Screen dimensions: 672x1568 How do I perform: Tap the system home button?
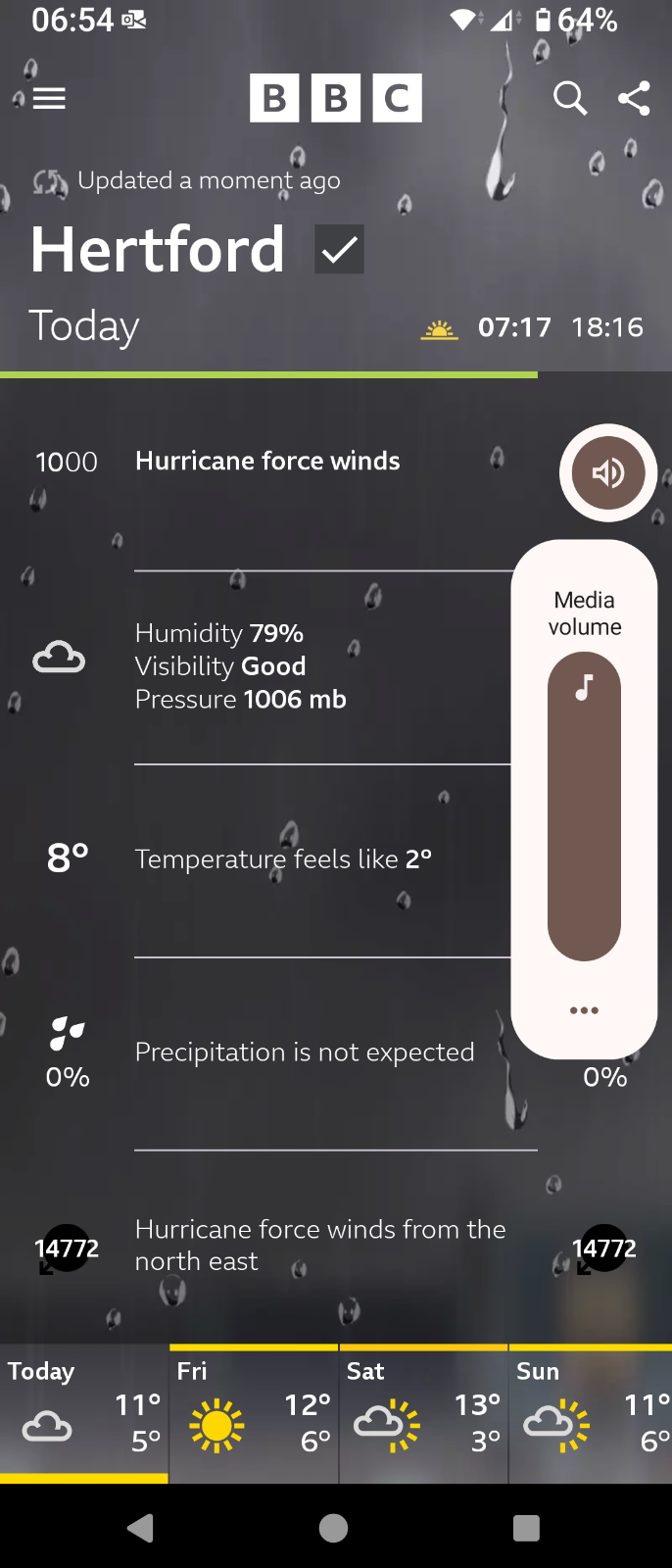coord(333,1528)
